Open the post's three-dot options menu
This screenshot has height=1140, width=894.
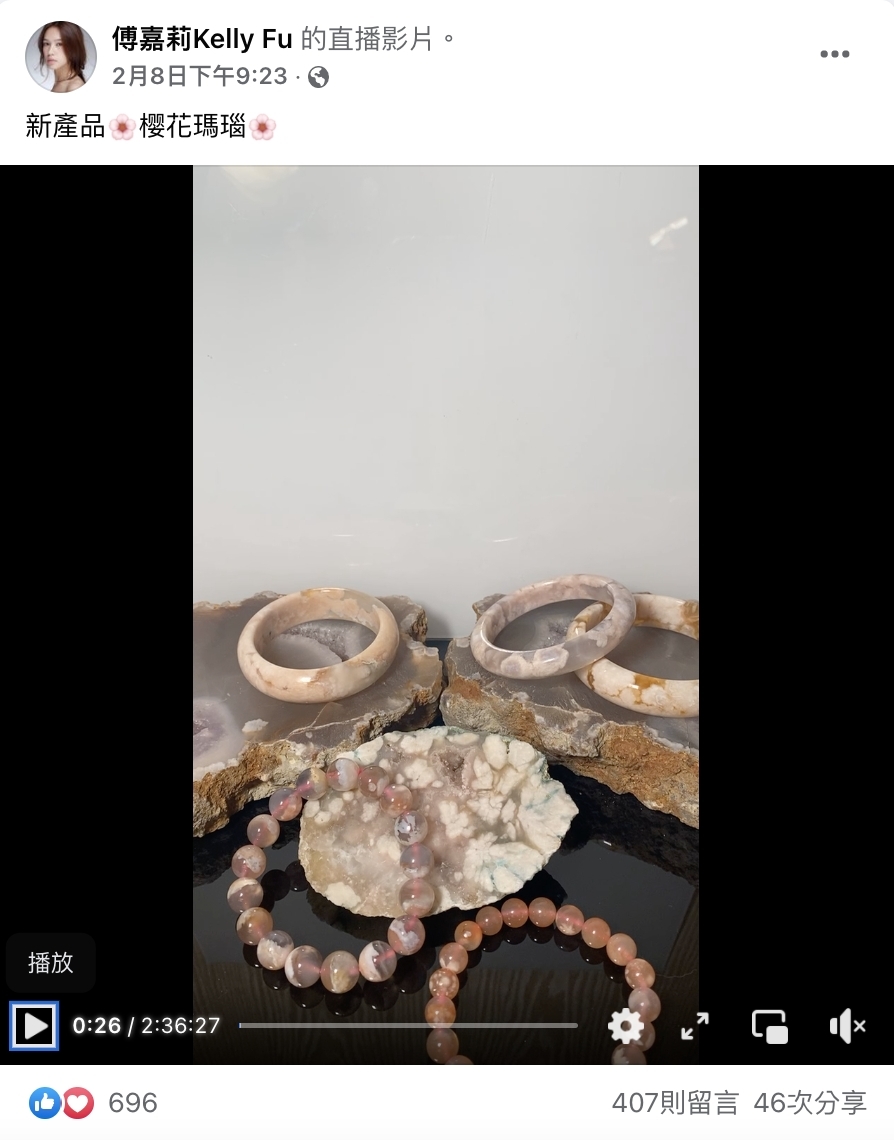[x=834, y=54]
